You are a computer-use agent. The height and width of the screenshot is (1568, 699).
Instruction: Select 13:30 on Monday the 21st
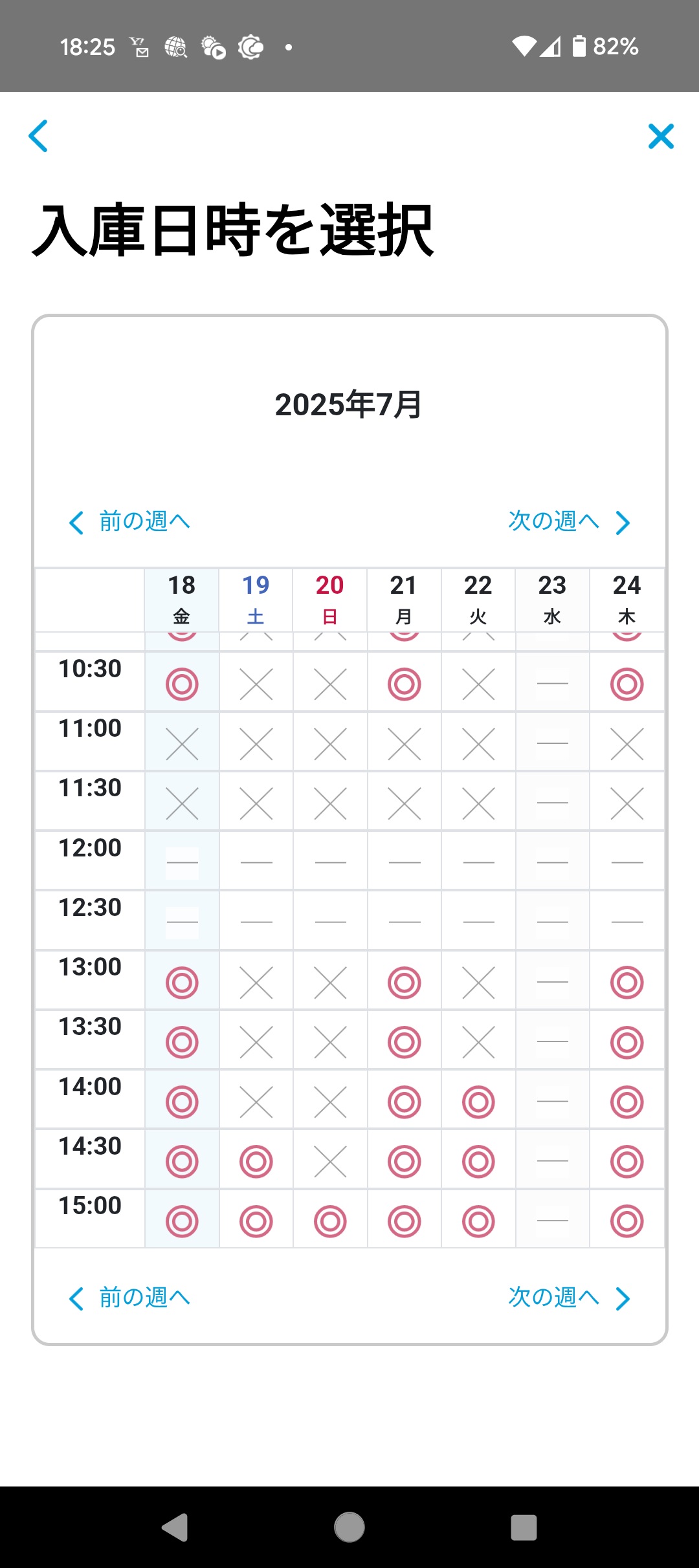(x=405, y=1042)
